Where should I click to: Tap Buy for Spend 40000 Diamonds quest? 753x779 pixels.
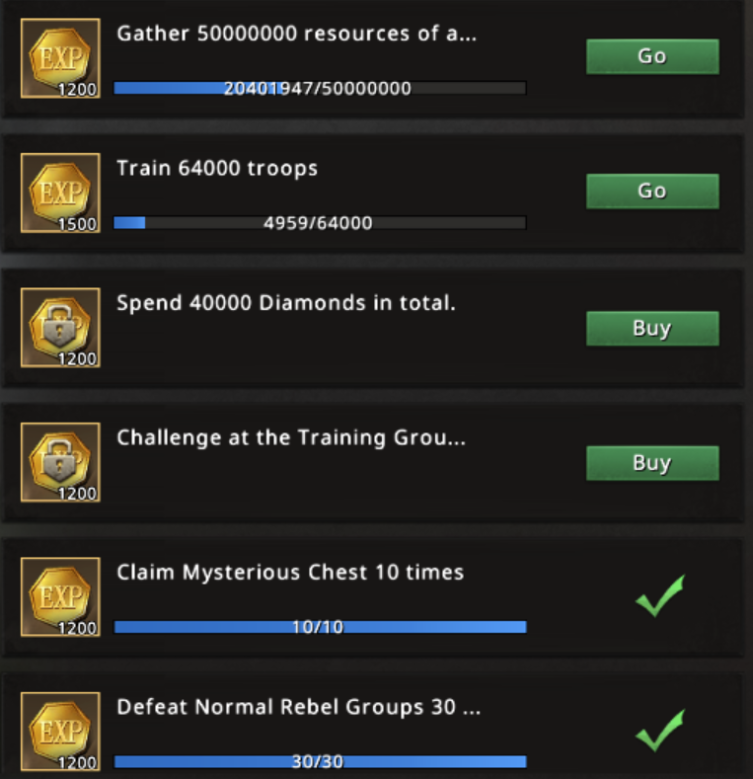click(x=652, y=329)
